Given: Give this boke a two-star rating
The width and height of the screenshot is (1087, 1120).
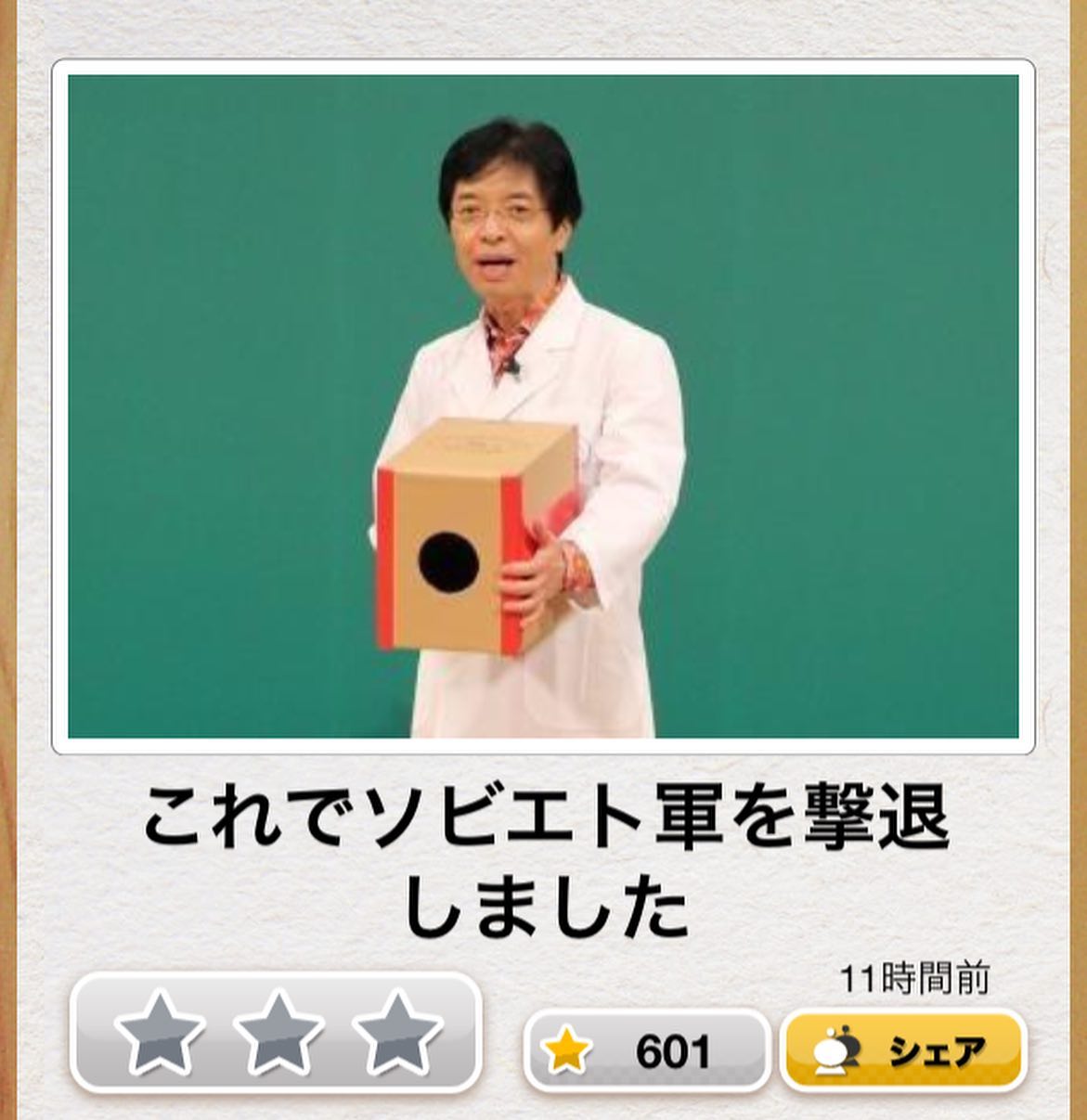Looking at the screenshot, I should pyautogui.click(x=278, y=1032).
